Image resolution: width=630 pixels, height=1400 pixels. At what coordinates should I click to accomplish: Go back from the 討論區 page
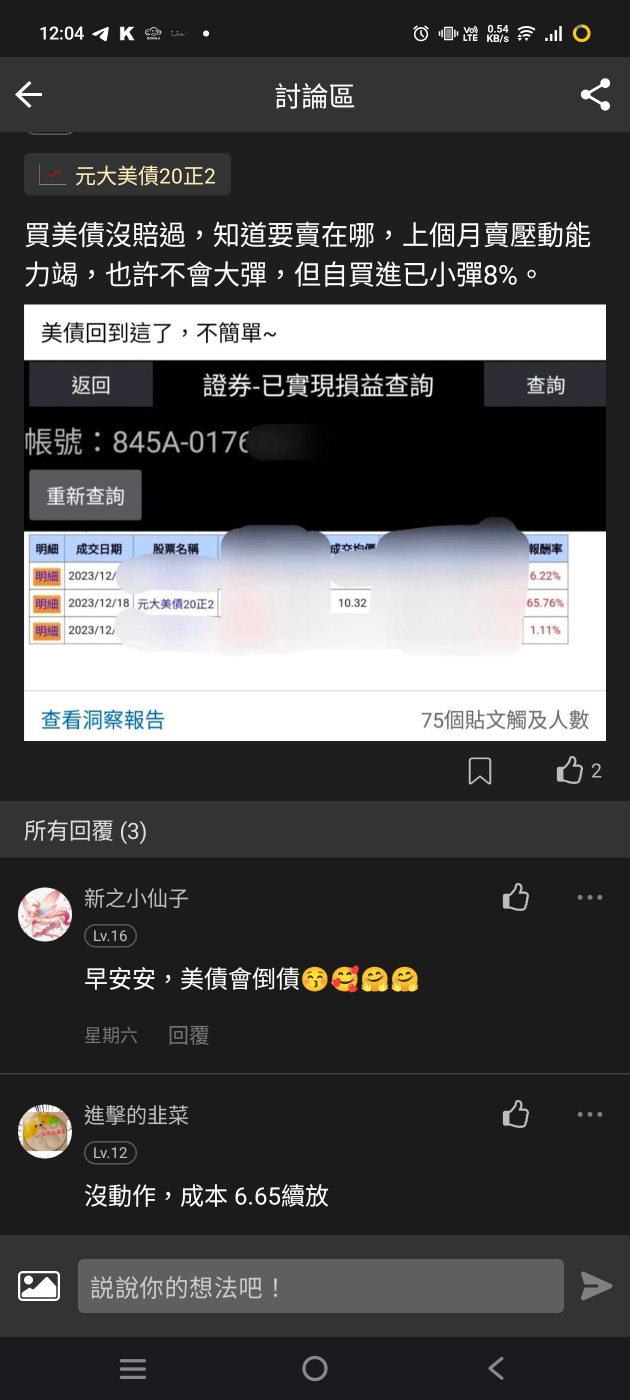29,95
